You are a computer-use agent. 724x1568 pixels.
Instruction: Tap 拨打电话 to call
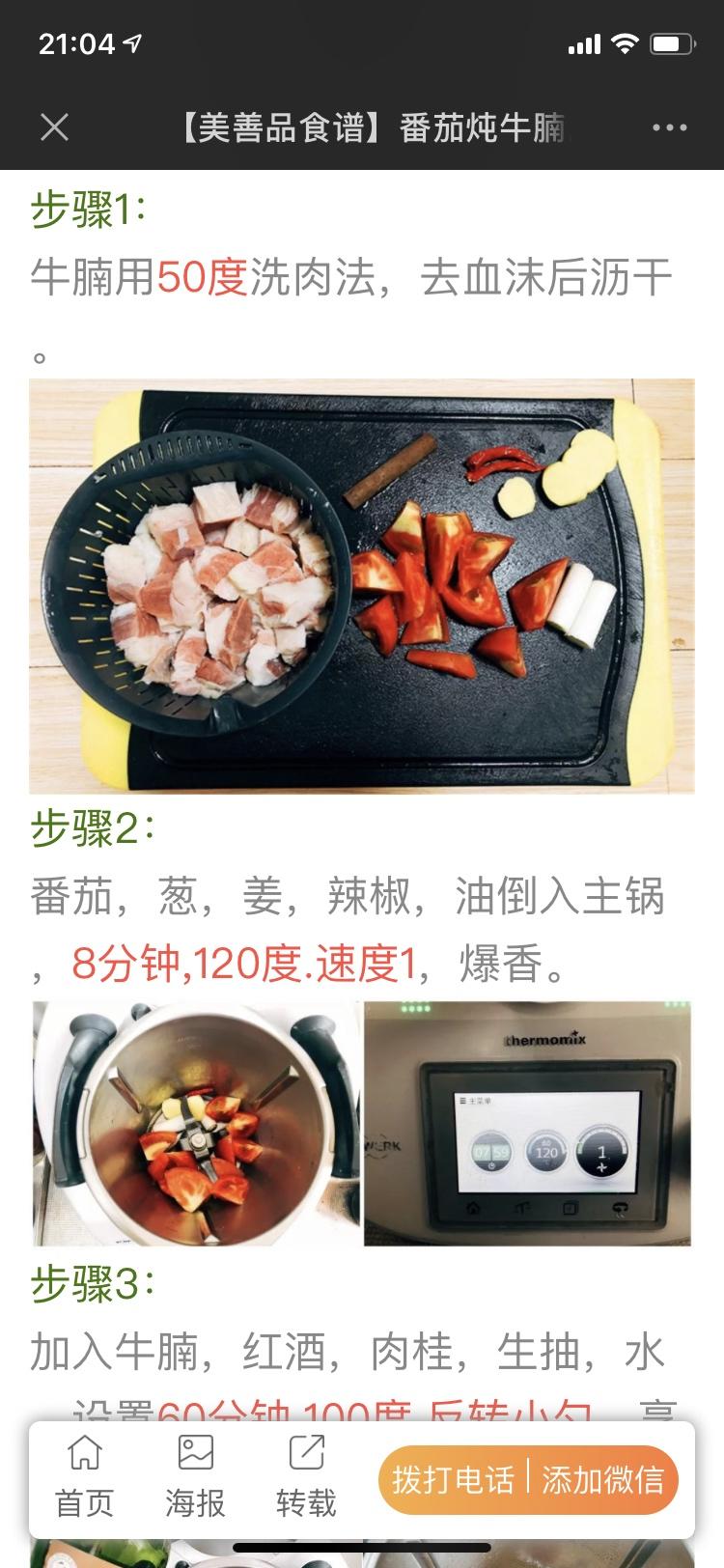click(x=454, y=1479)
